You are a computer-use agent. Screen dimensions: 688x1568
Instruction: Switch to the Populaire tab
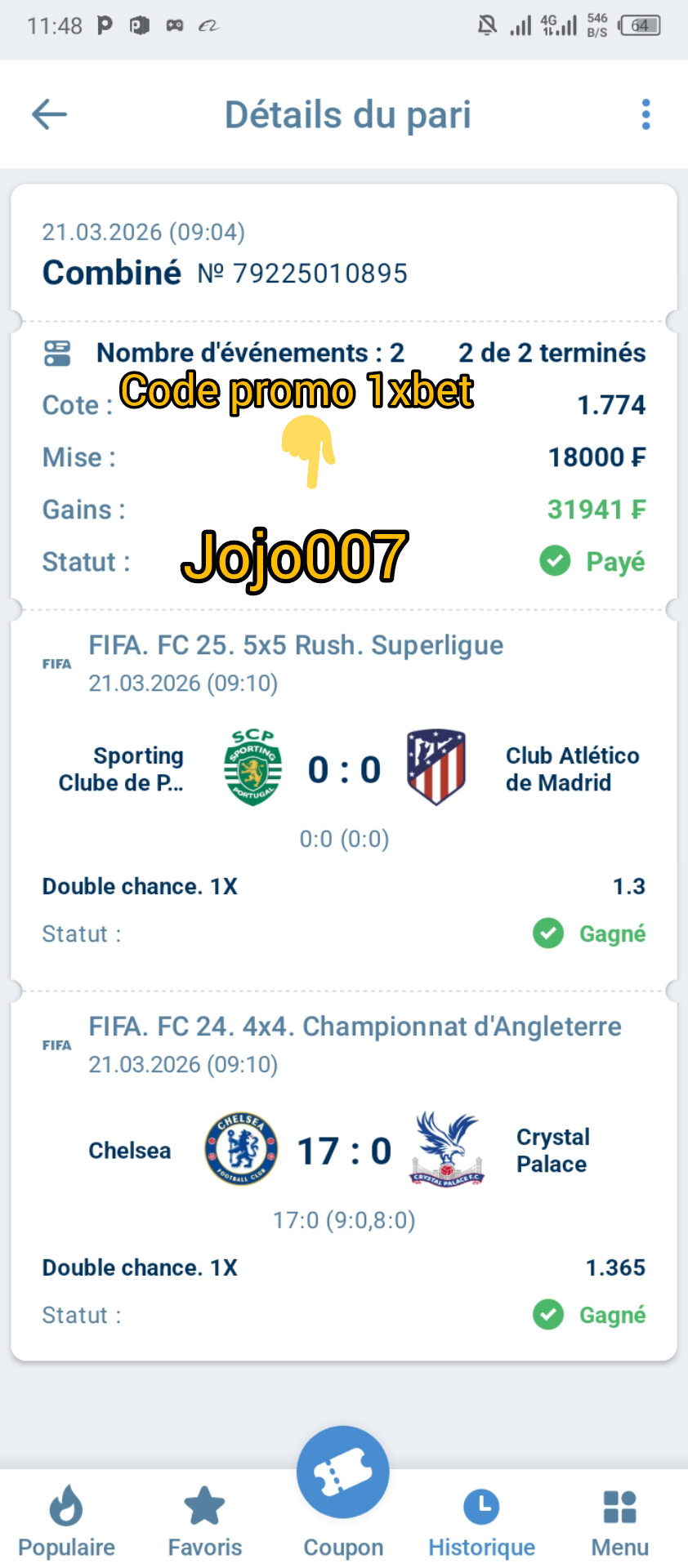click(66, 1521)
